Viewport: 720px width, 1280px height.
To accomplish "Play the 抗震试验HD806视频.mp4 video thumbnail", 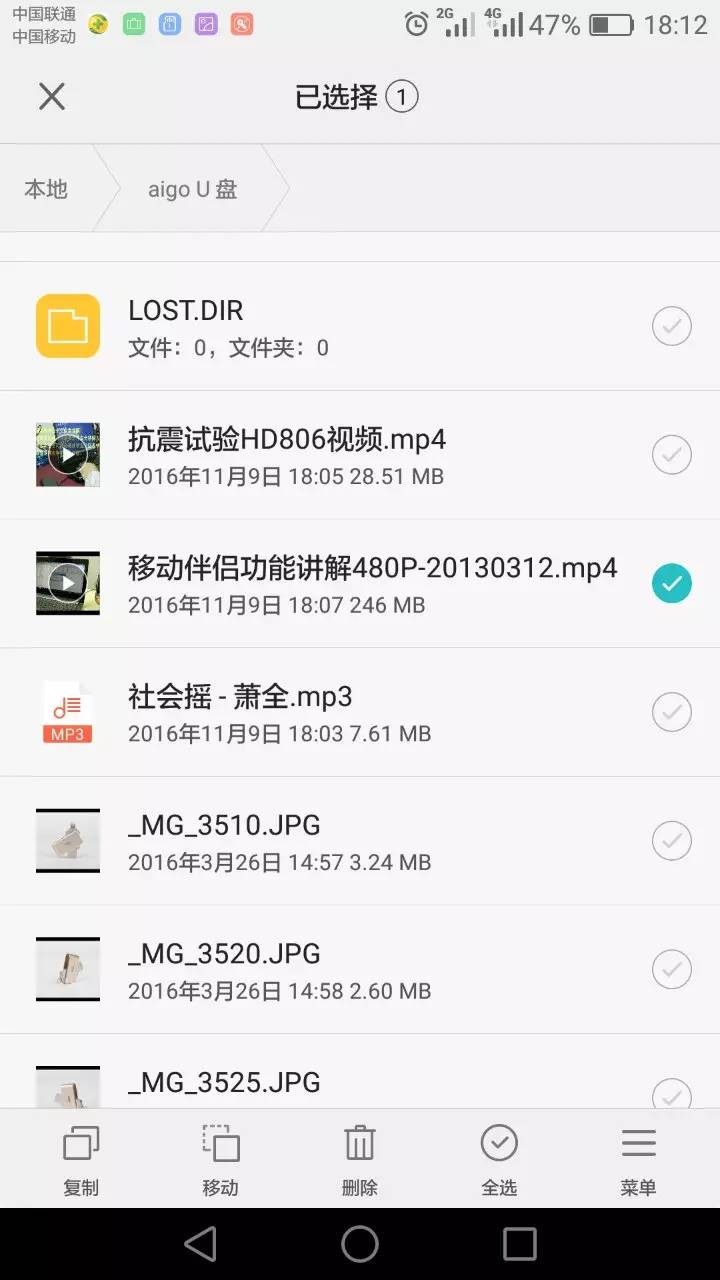I will (67, 454).
